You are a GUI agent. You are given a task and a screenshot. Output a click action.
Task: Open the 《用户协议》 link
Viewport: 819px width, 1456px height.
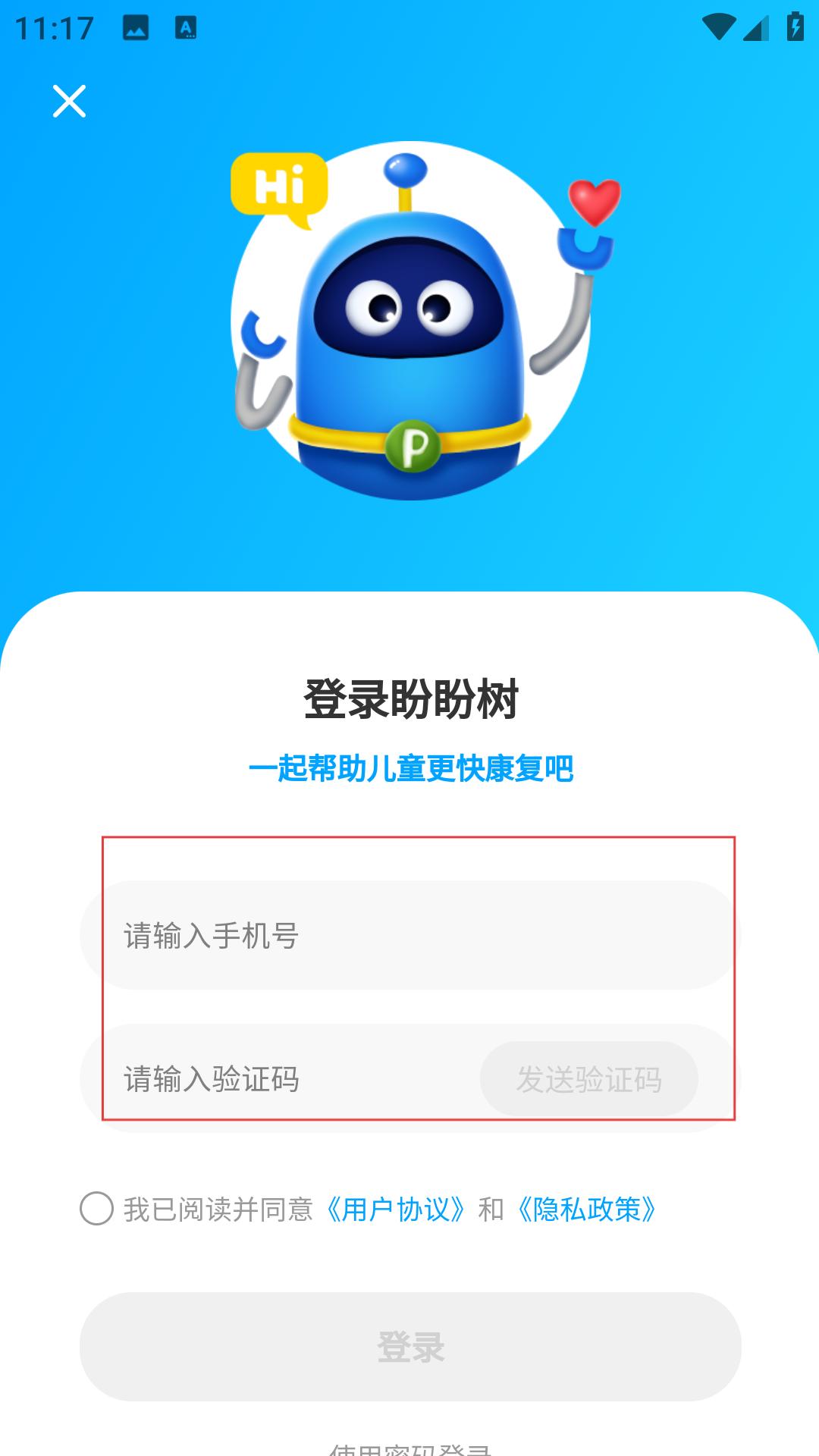coord(394,1209)
